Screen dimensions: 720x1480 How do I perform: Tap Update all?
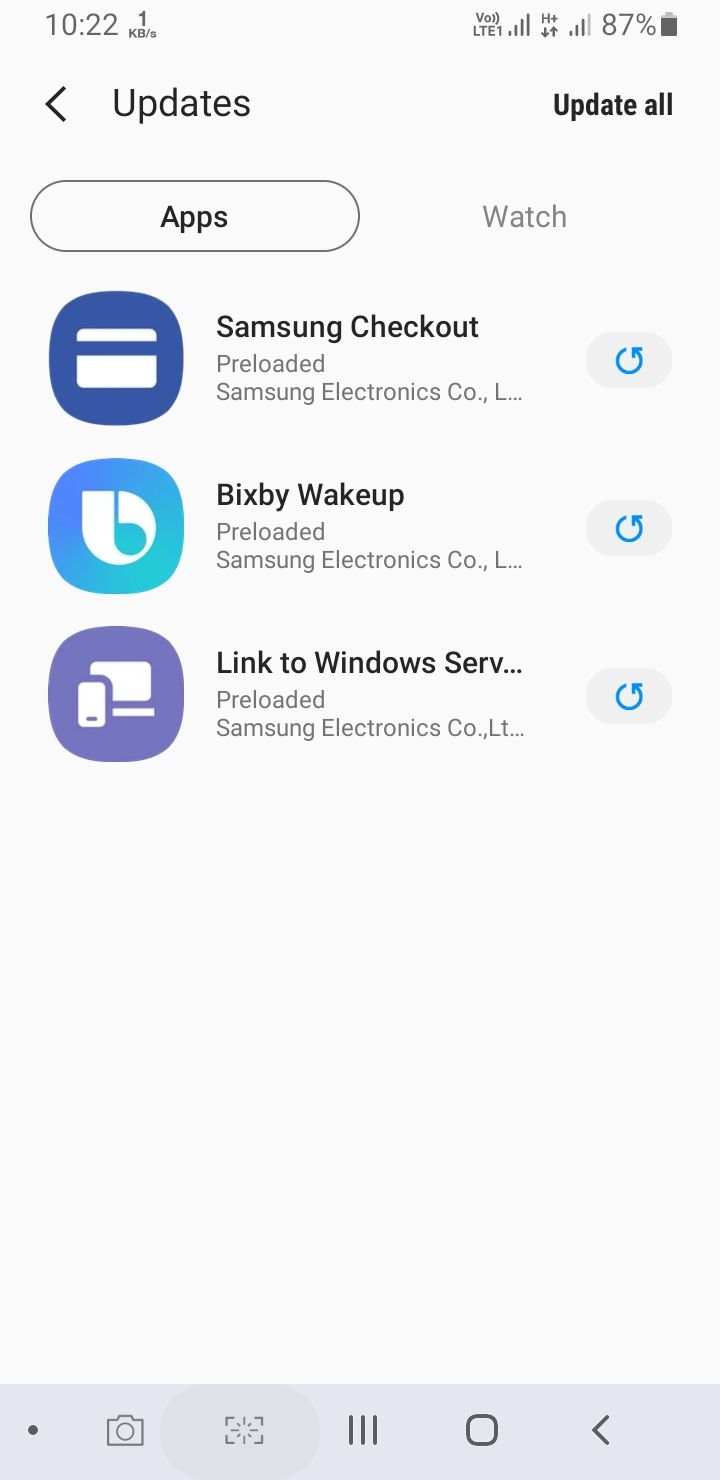[x=612, y=105]
